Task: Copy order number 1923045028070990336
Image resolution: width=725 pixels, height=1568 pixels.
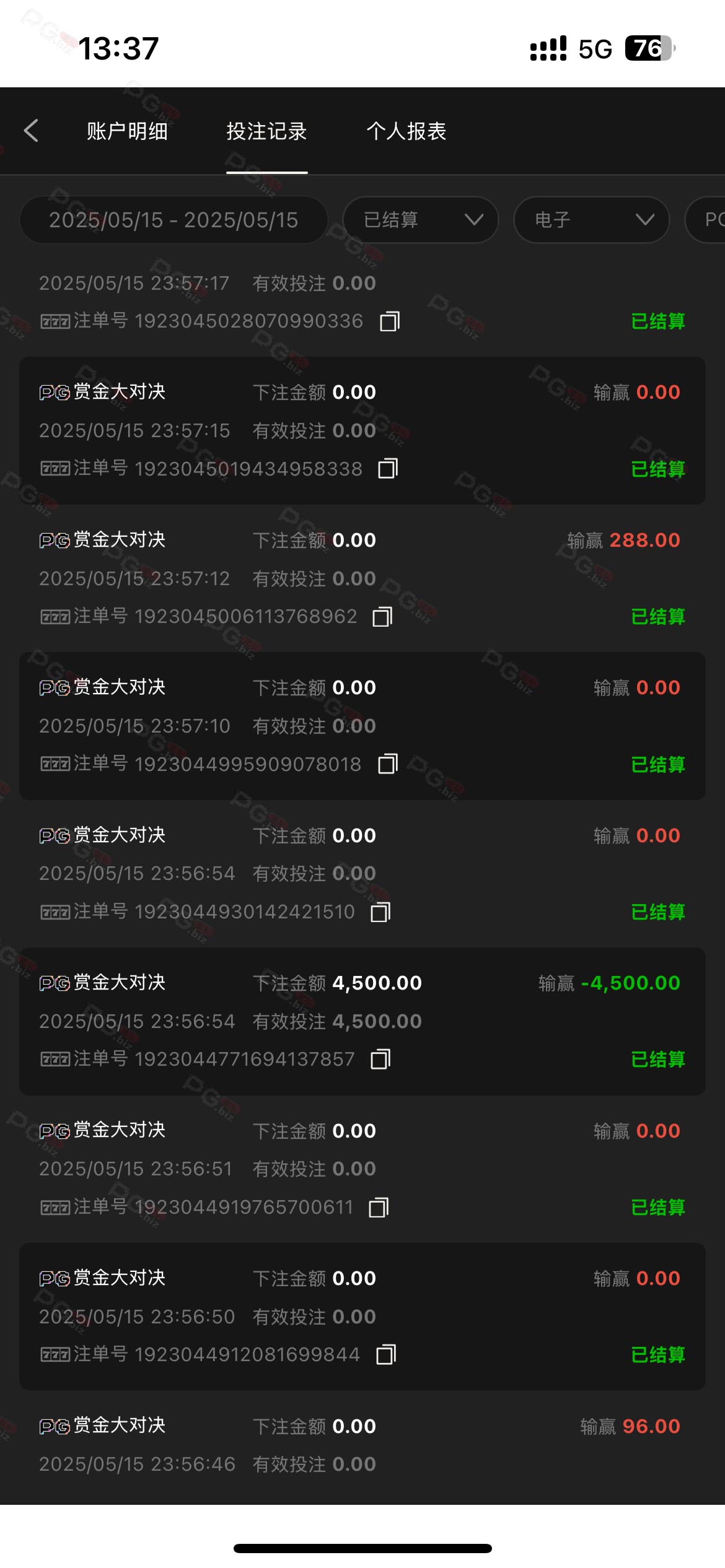Action: tap(390, 321)
